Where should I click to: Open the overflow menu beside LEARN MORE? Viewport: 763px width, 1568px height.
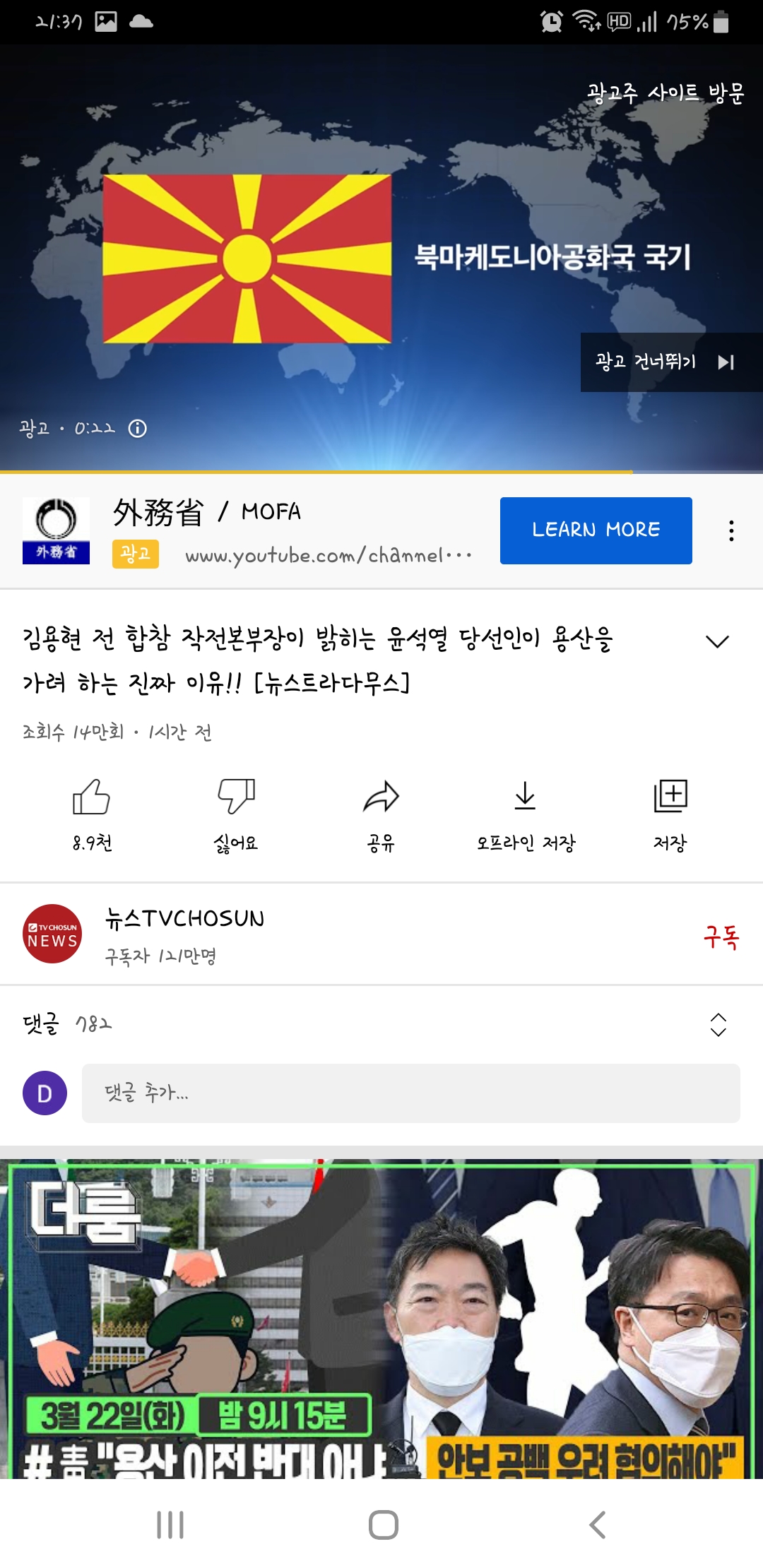(731, 530)
